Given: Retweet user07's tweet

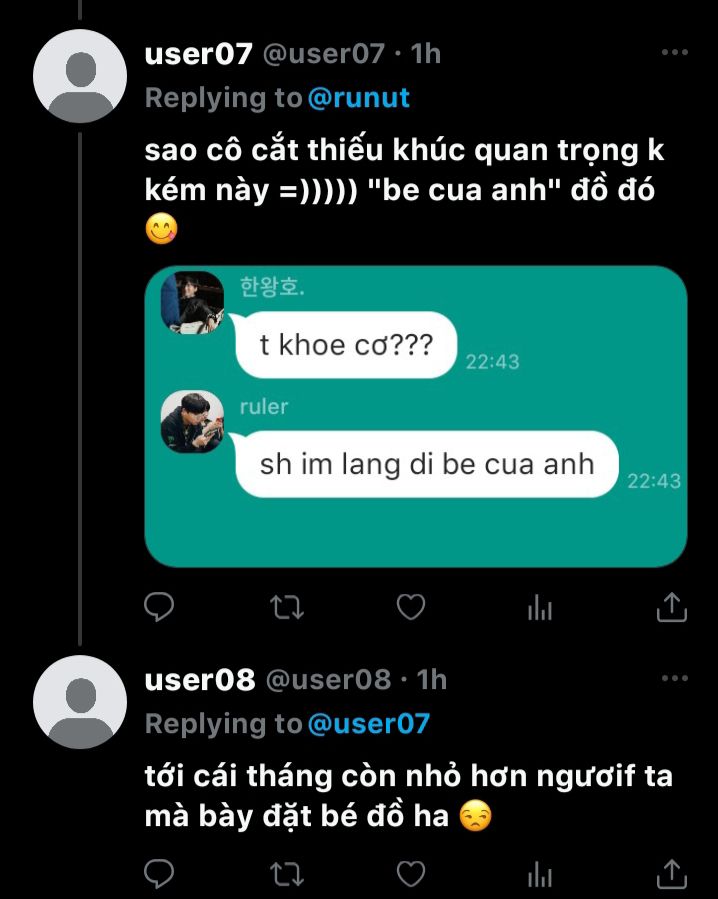Looking at the screenshot, I should click(287, 607).
